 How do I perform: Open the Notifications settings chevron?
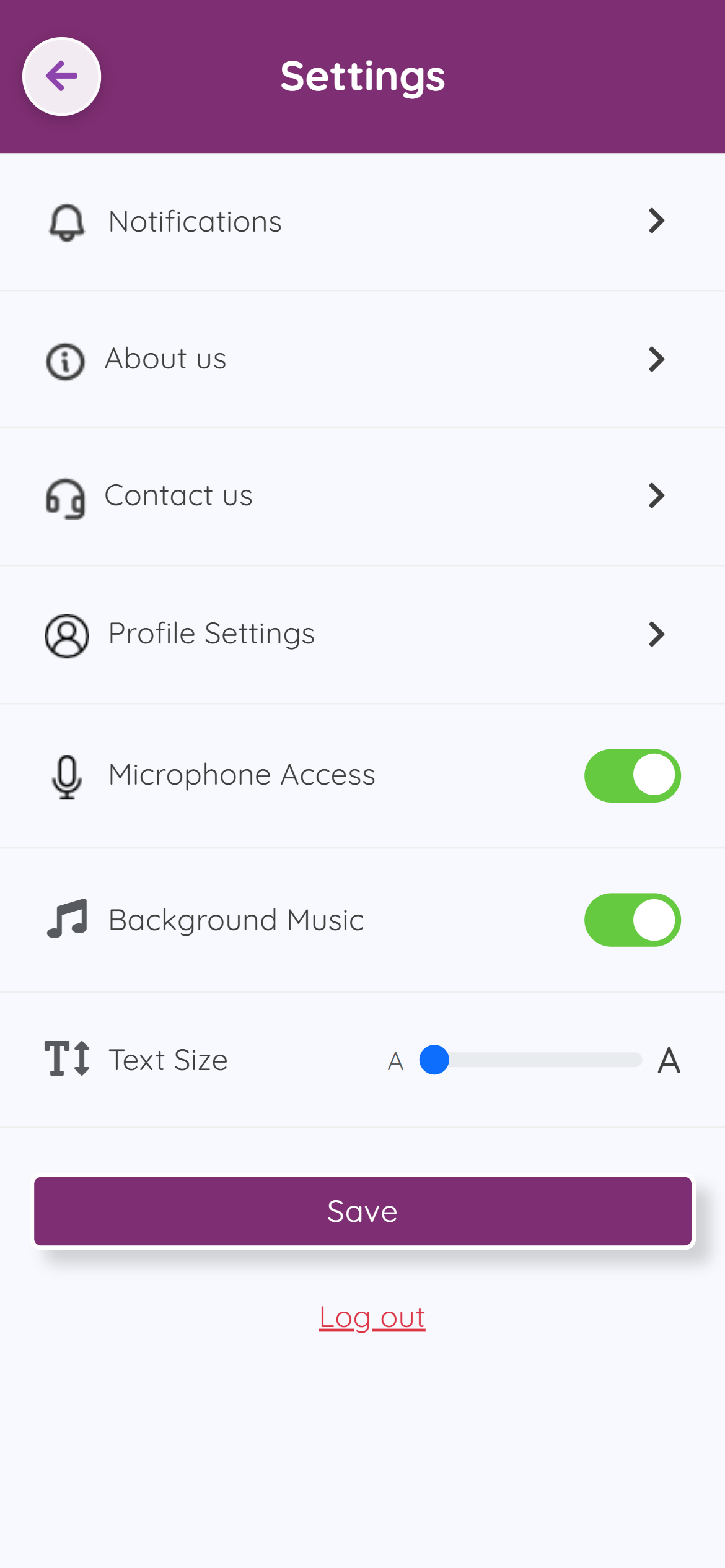(656, 221)
